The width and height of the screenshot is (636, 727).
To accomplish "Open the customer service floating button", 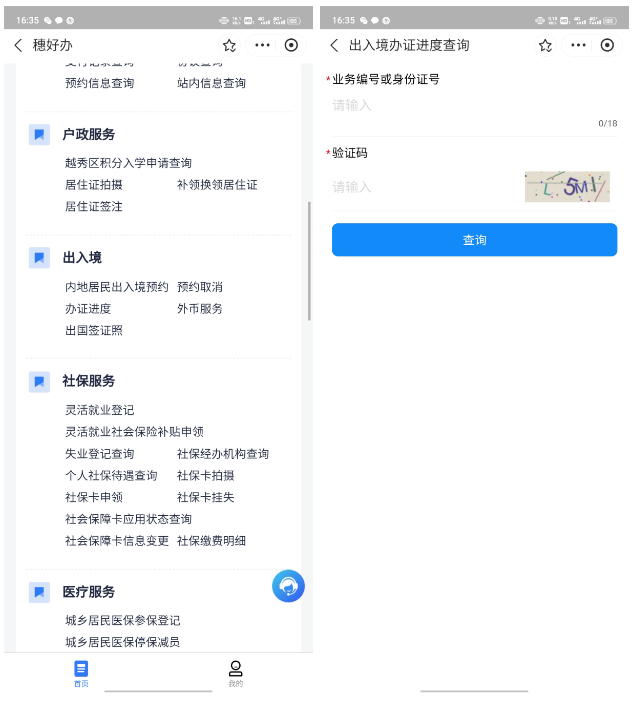I will [288, 586].
